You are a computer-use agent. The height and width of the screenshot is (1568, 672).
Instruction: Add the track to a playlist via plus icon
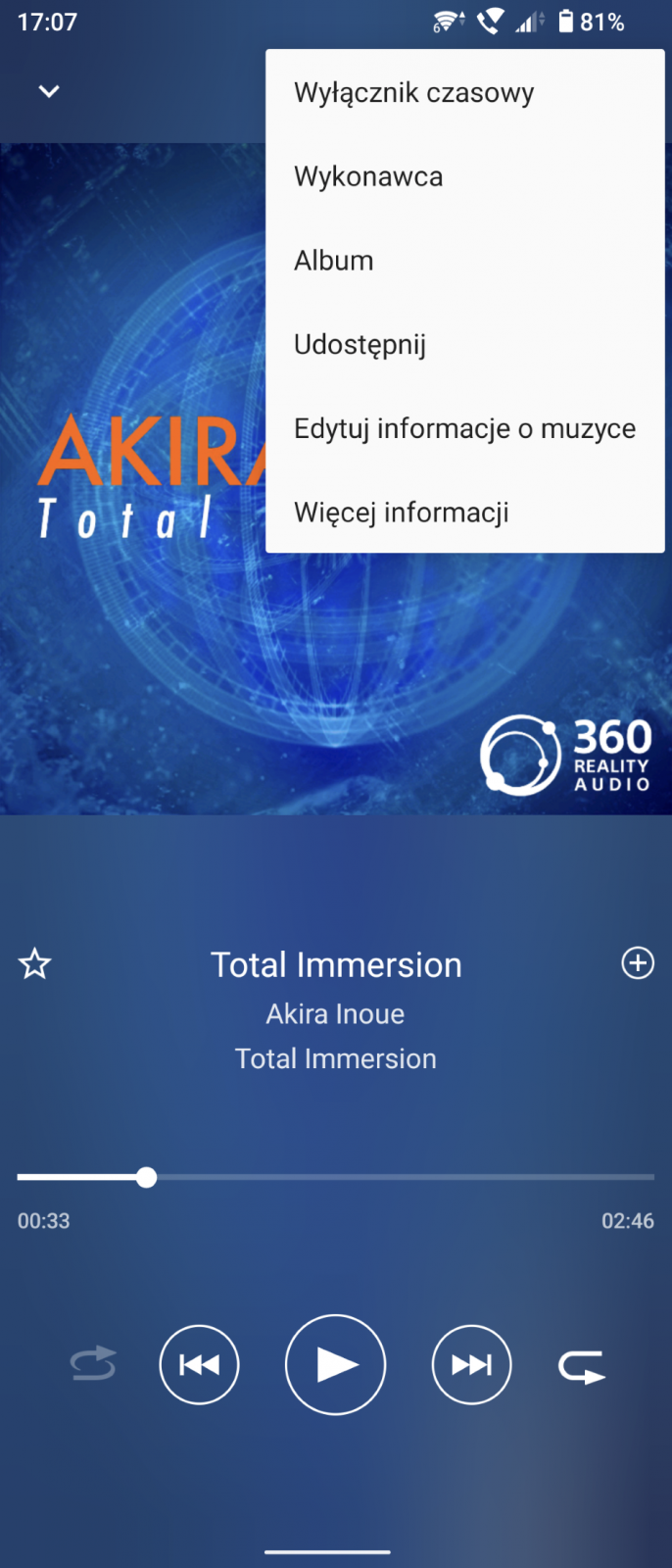[638, 962]
